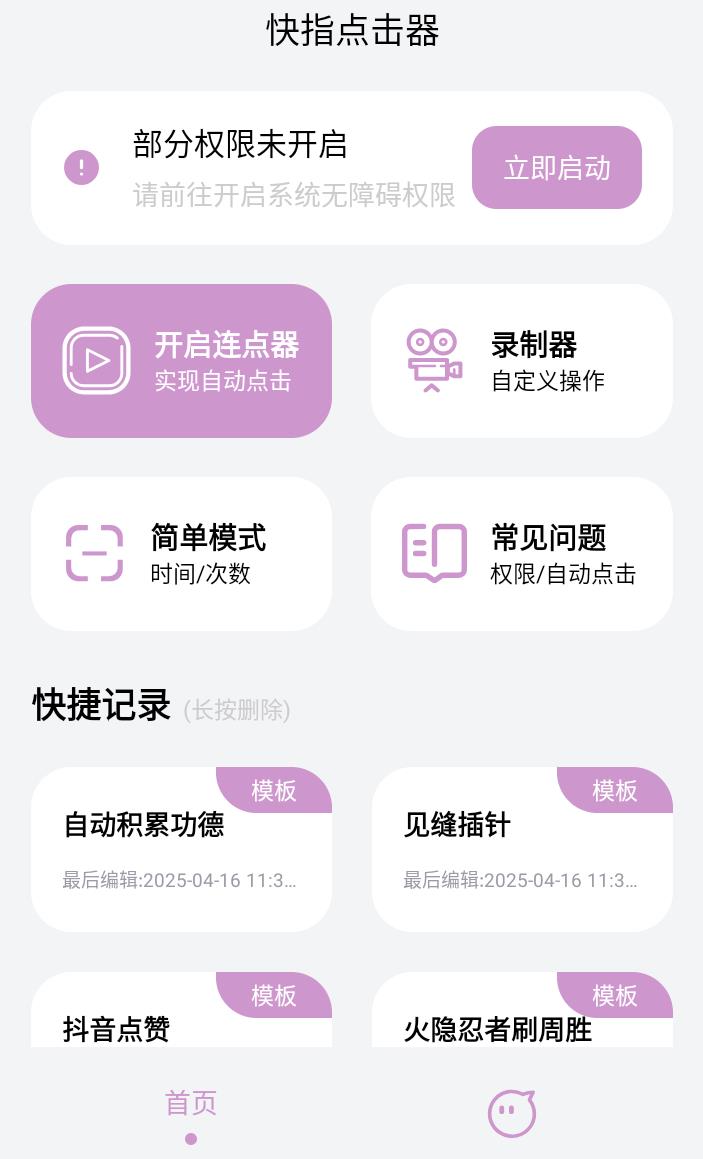Open 常见问题 help section
Viewport: 703px width, 1159px height.
(x=521, y=553)
